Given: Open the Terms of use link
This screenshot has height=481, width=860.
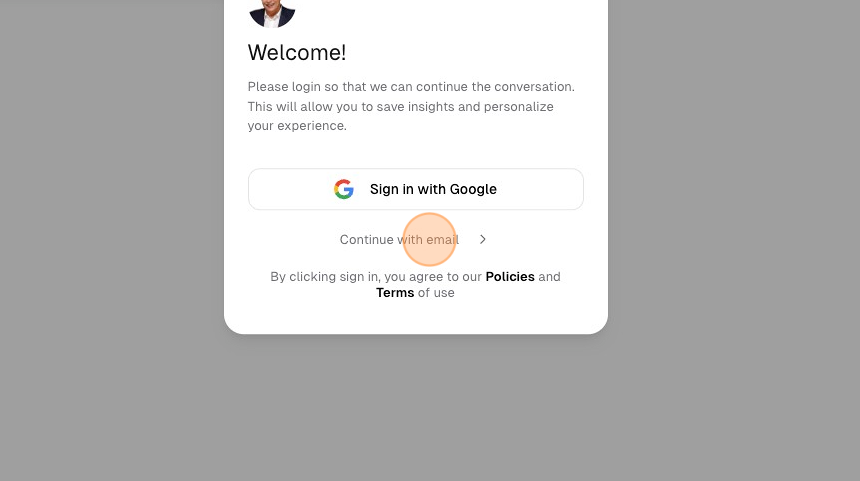Looking at the screenshot, I should tap(395, 293).
